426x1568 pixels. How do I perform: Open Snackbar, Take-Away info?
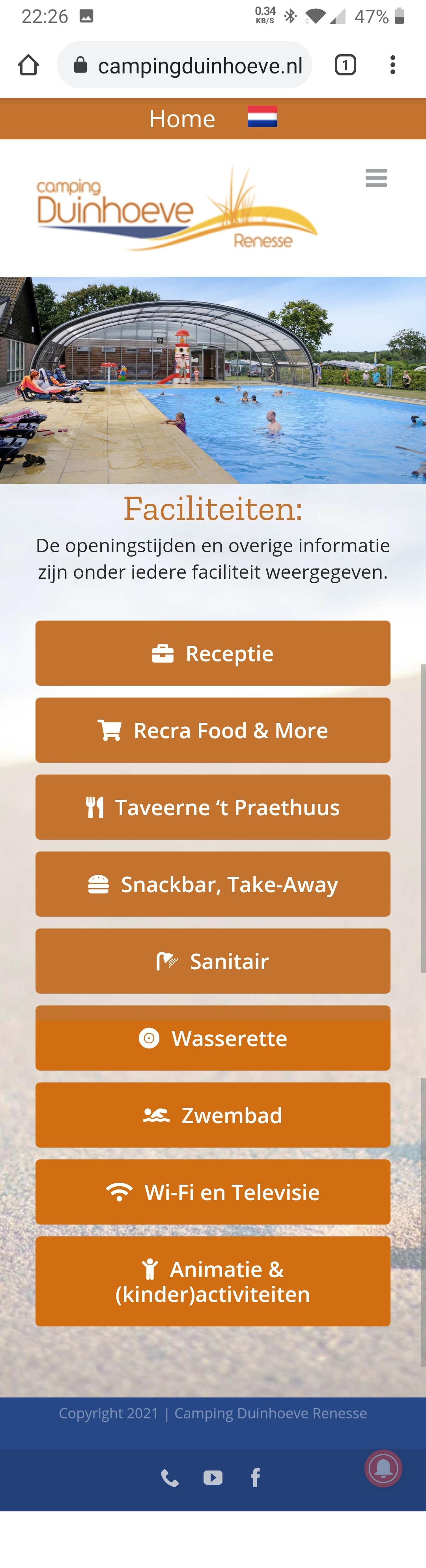tap(213, 884)
